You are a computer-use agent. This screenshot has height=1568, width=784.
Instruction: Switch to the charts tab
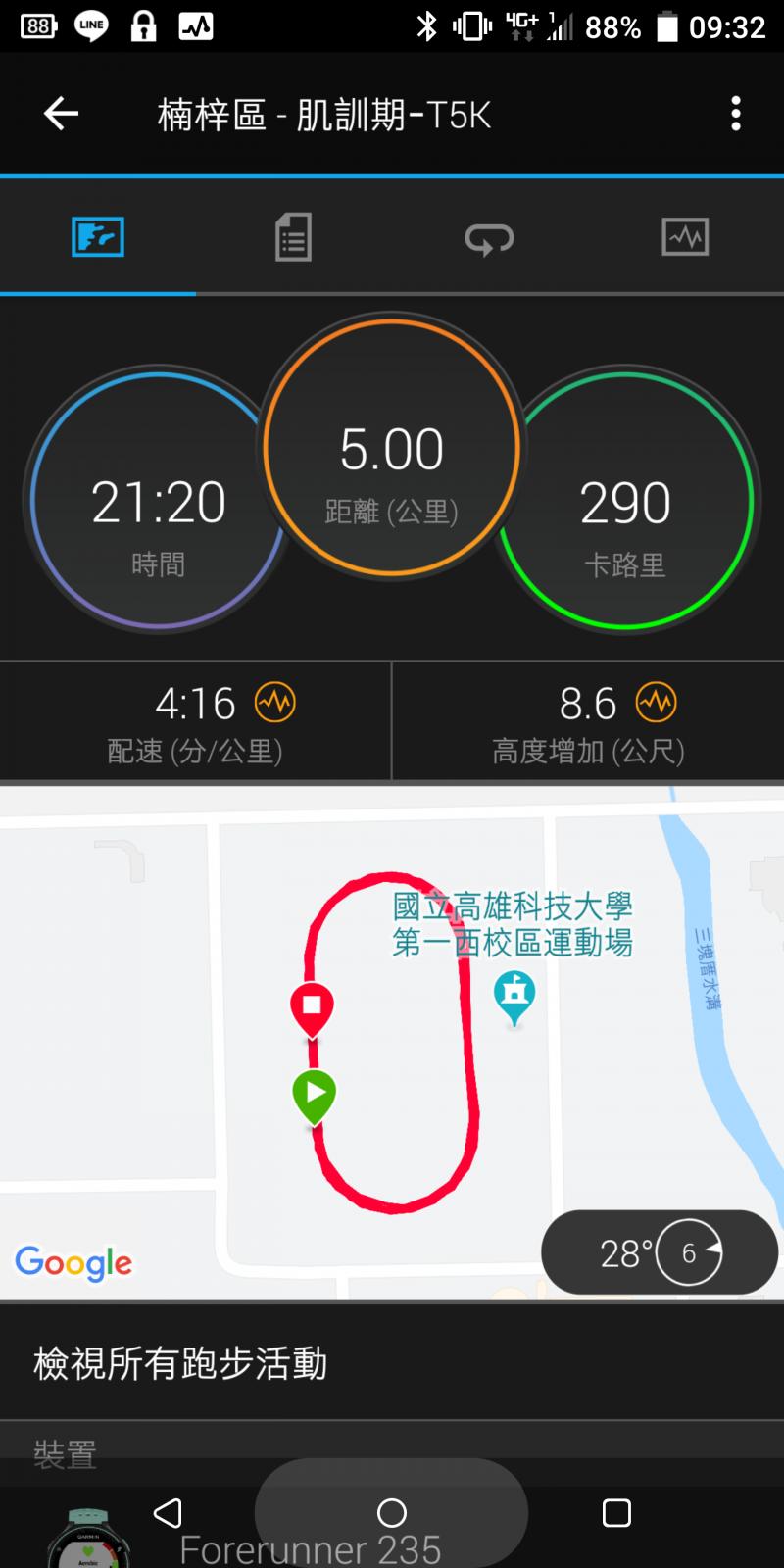[685, 237]
